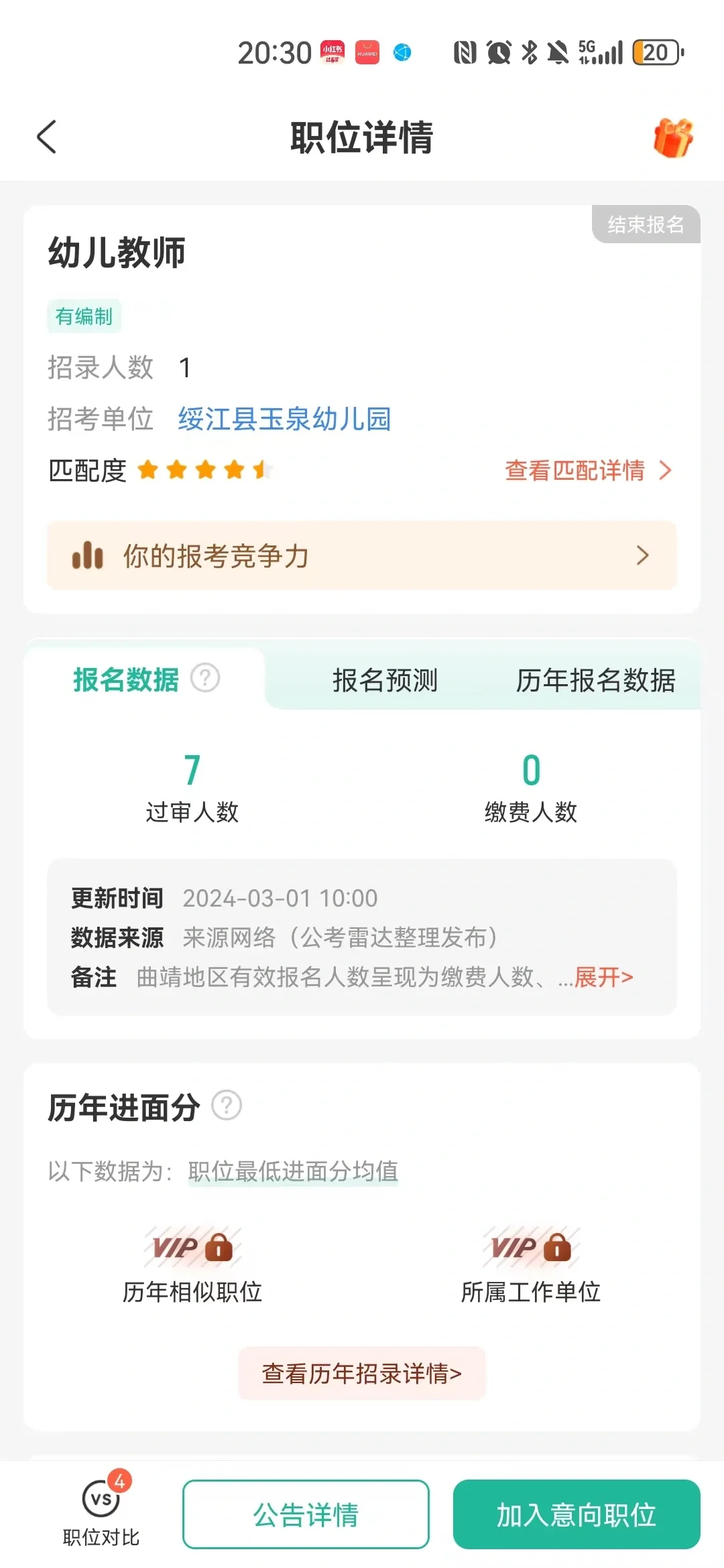Unlock VIP 历年相似职位 score
The image size is (724, 1568).
(x=192, y=1247)
